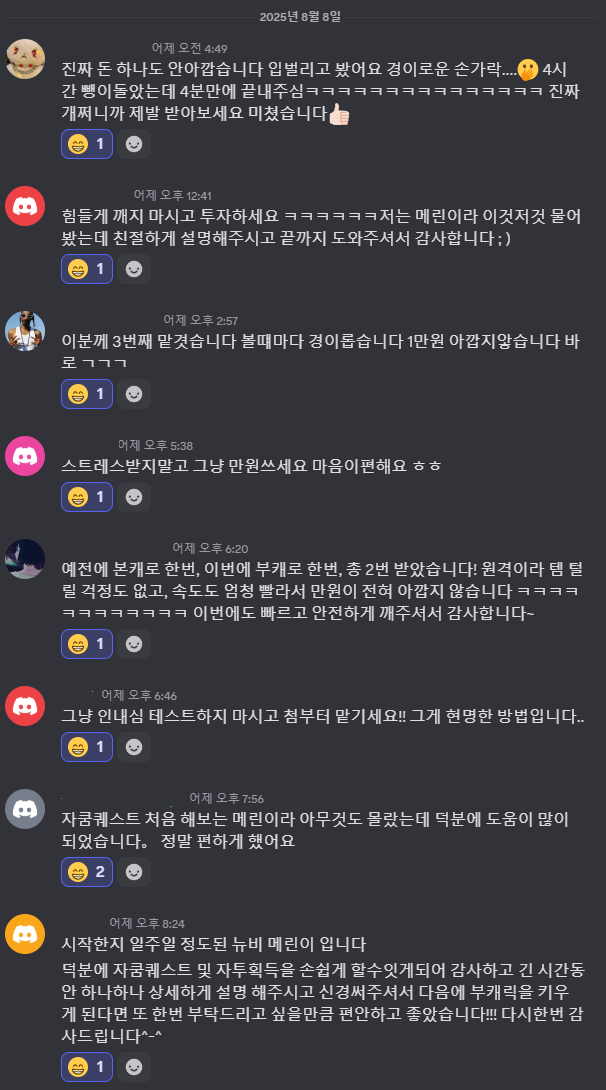Open the avatar of the 4:49 message sender
This screenshot has width=606, height=1090.
pyautogui.click(x=25, y=58)
